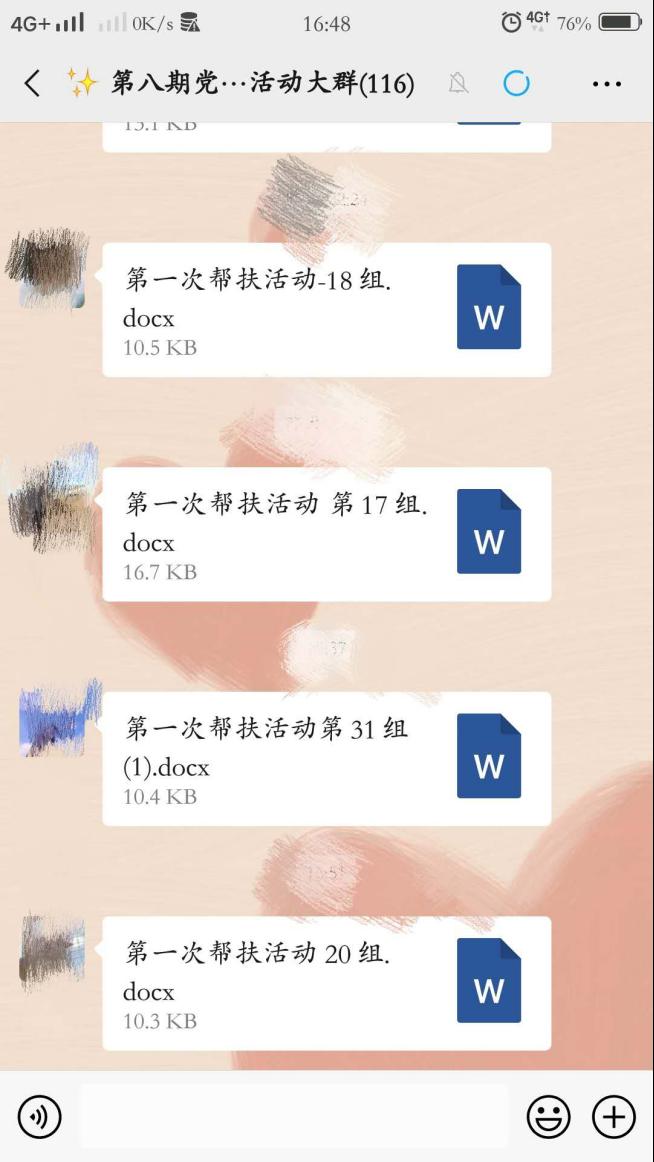The width and height of the screenshot is (654, 1162).
Task: Open the emoji picker
Action: click(549, 1116)
